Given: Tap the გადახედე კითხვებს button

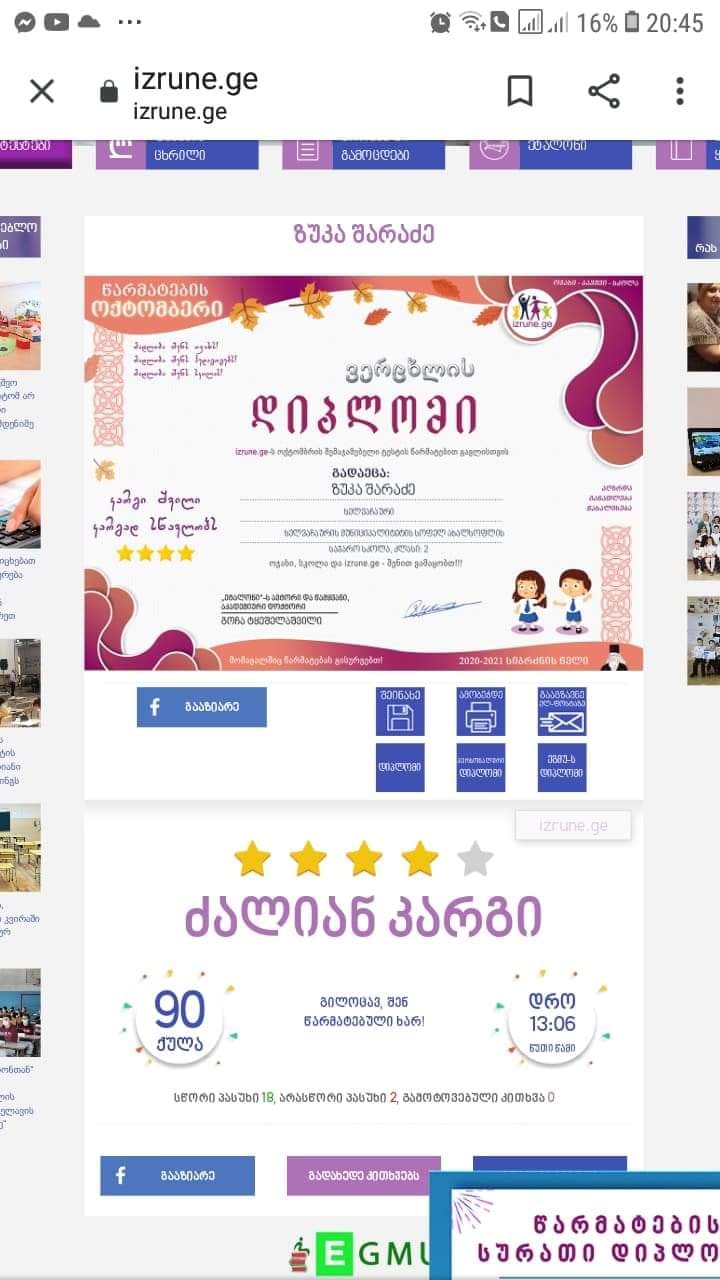Looking at the screenshot, I should click(364, 1176).
